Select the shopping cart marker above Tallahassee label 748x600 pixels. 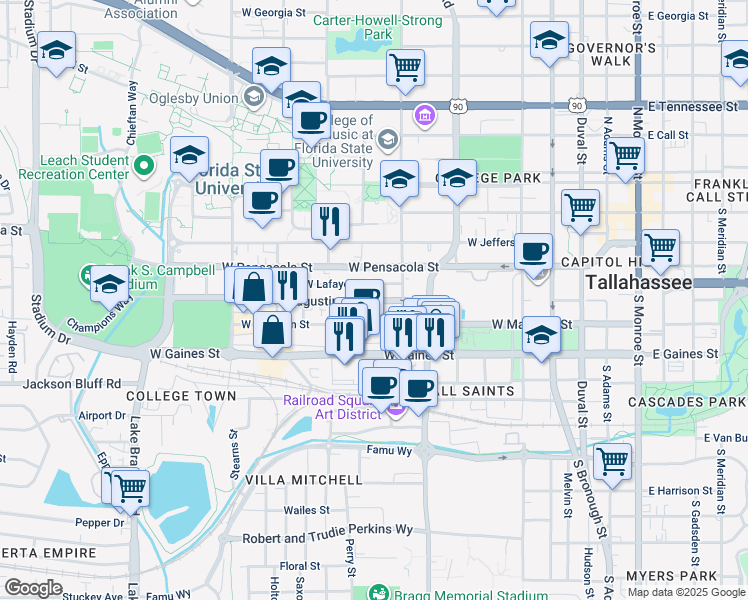(x=661, y=248)
